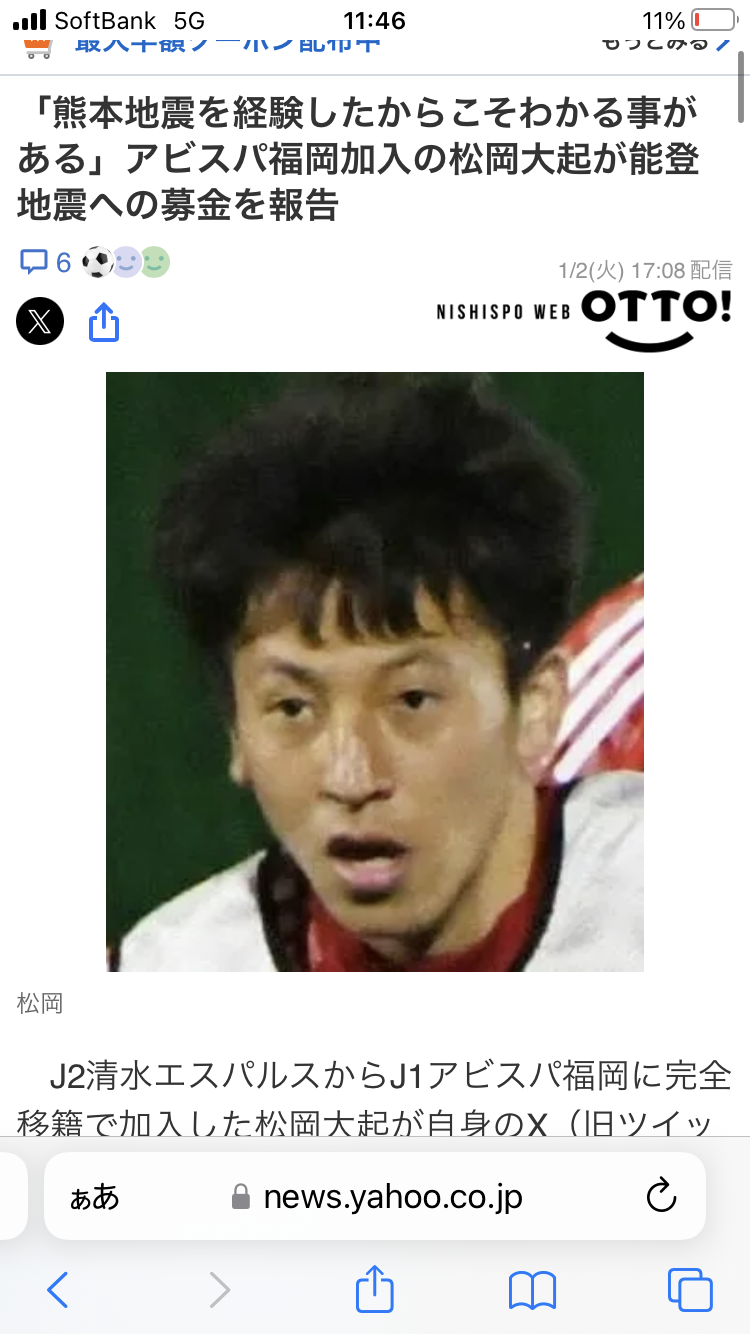Viewport: 750px width, 1334px height.
Task: Go back to the previous page
Action: pos(59,1290)
